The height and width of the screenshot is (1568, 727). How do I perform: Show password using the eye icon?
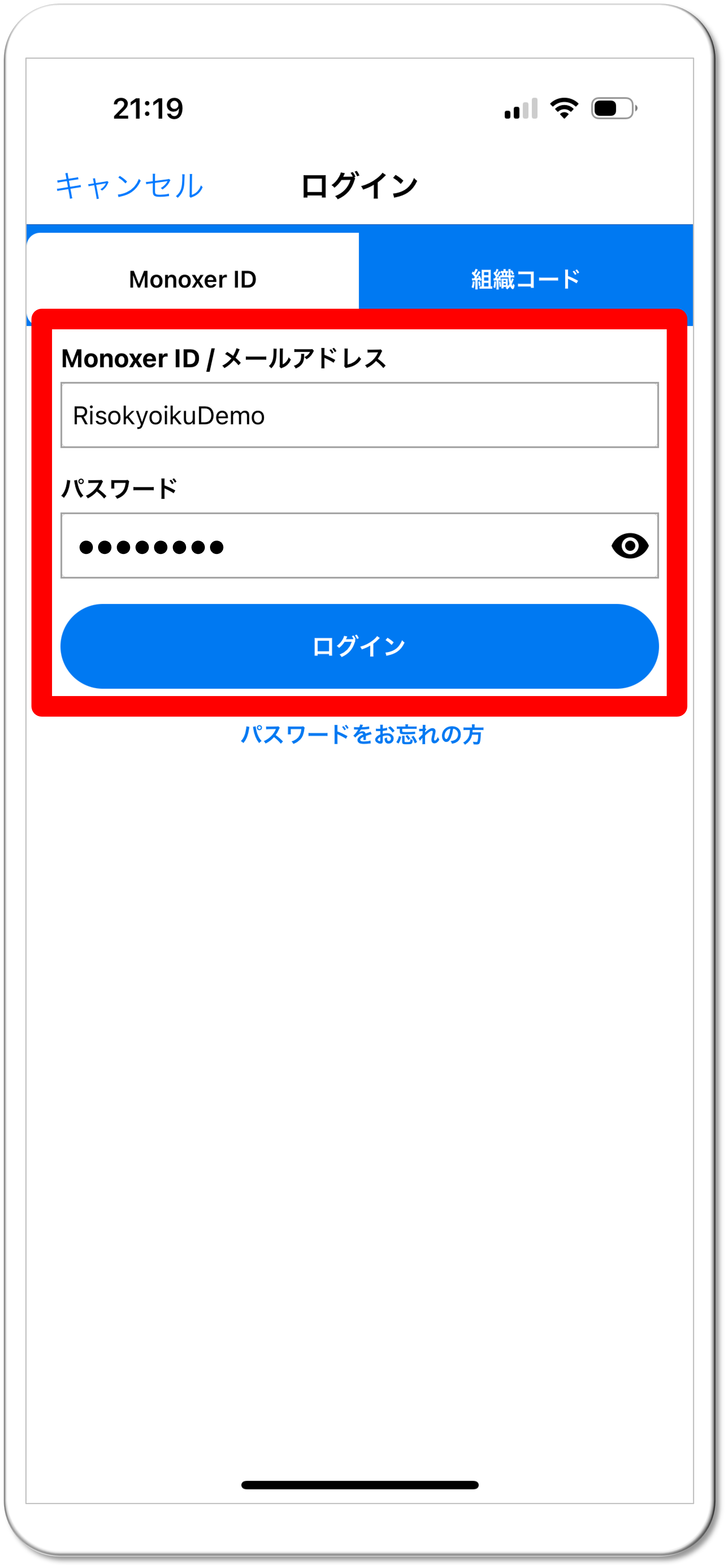[630, 546]
